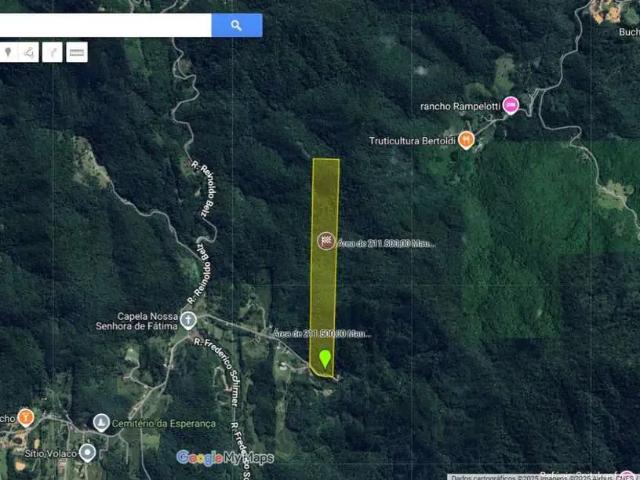Image resolution: width=640 pixels, height=480 pixels.
Task: Select the draw line tool
Action: [29, 52]
